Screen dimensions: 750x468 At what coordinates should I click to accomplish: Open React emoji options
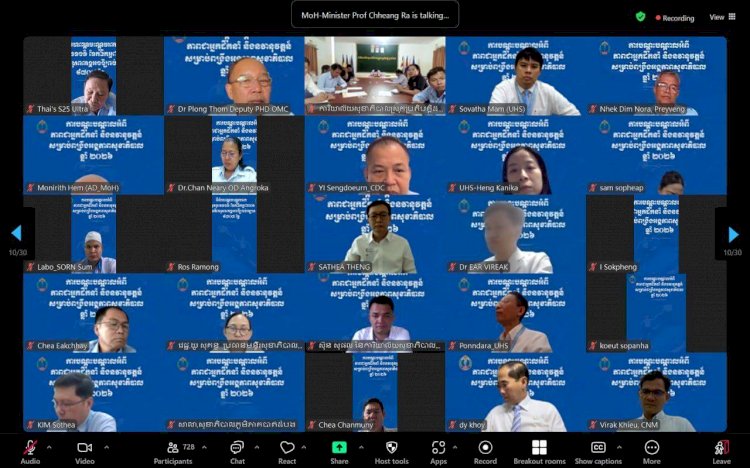point(287,449)
